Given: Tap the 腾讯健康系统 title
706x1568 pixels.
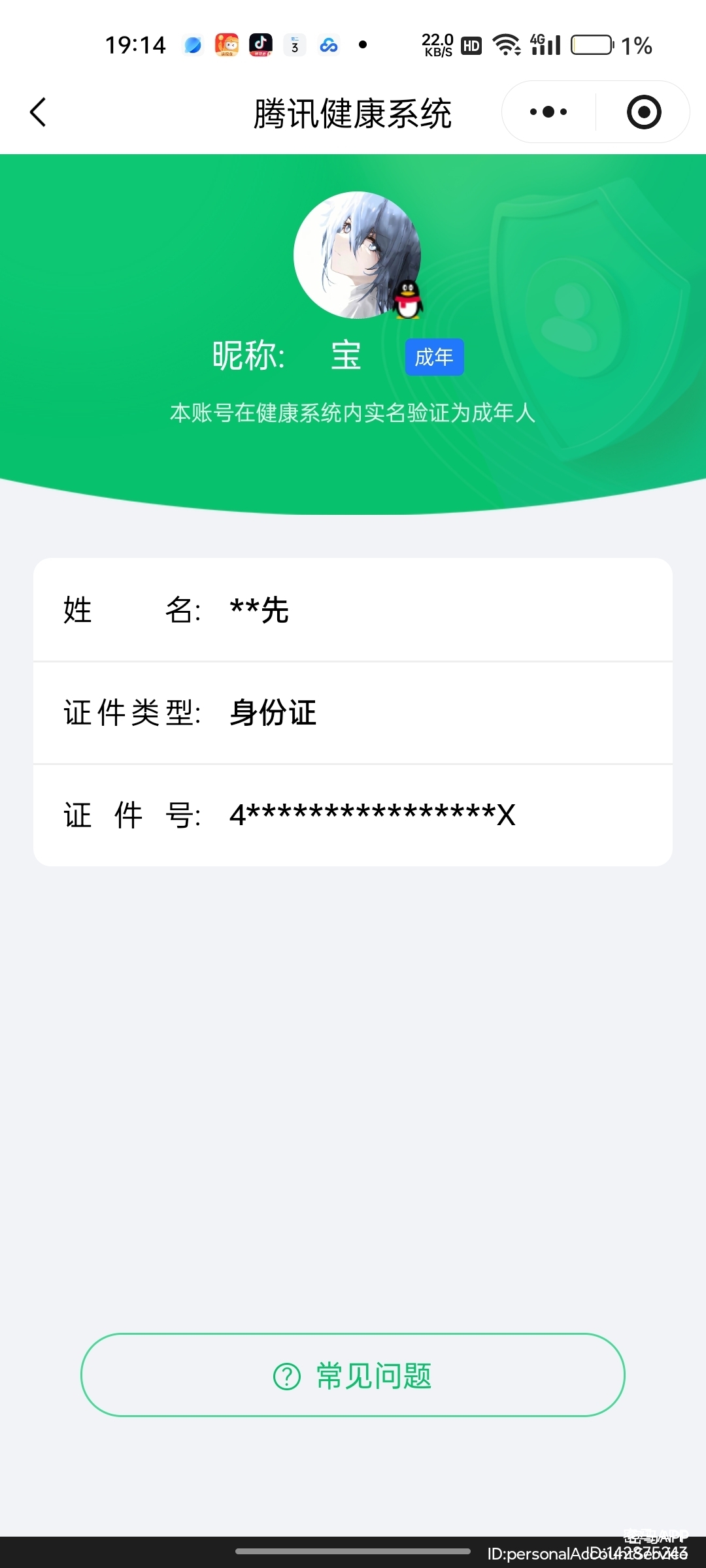Looking at the screenshot, I should pos(353,112).
